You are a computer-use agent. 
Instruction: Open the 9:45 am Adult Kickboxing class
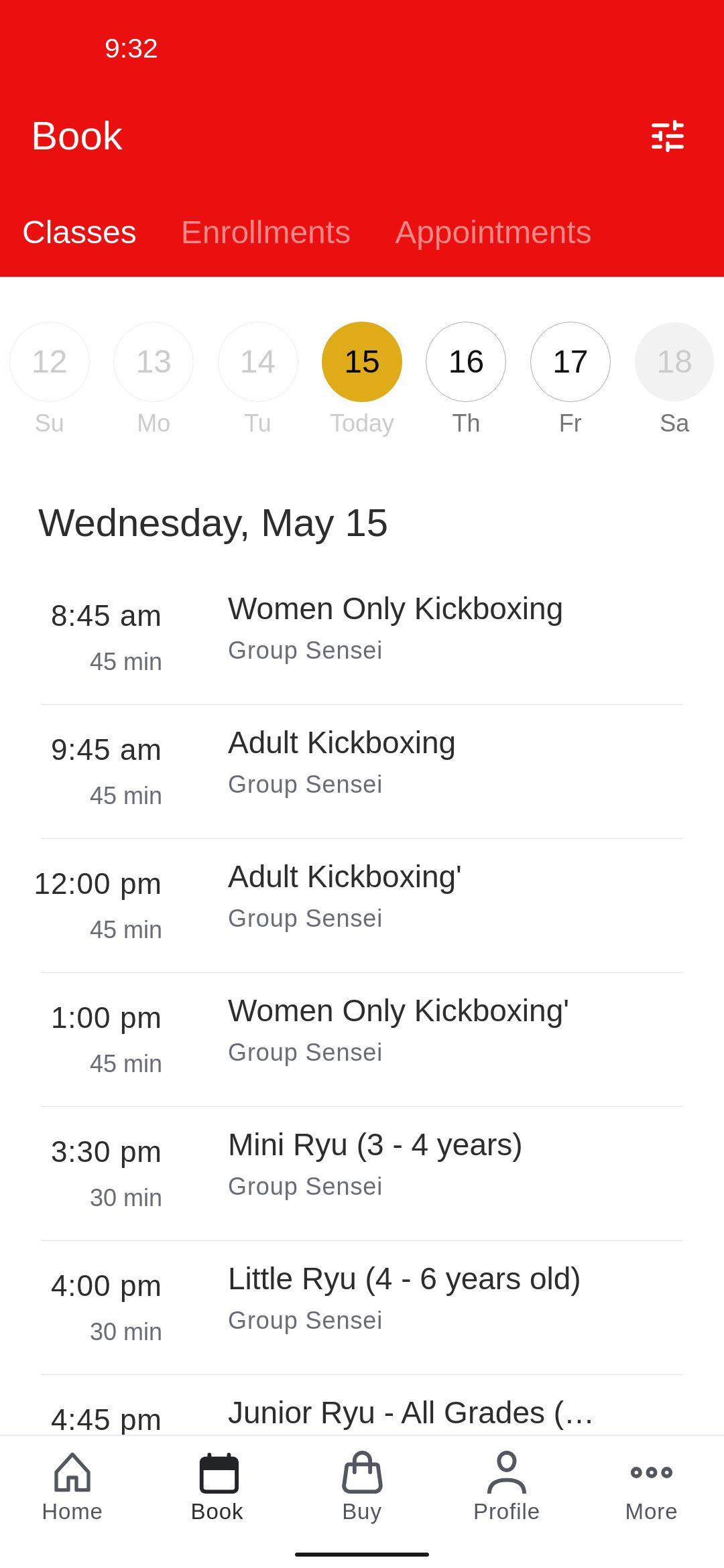click(362, 771)
